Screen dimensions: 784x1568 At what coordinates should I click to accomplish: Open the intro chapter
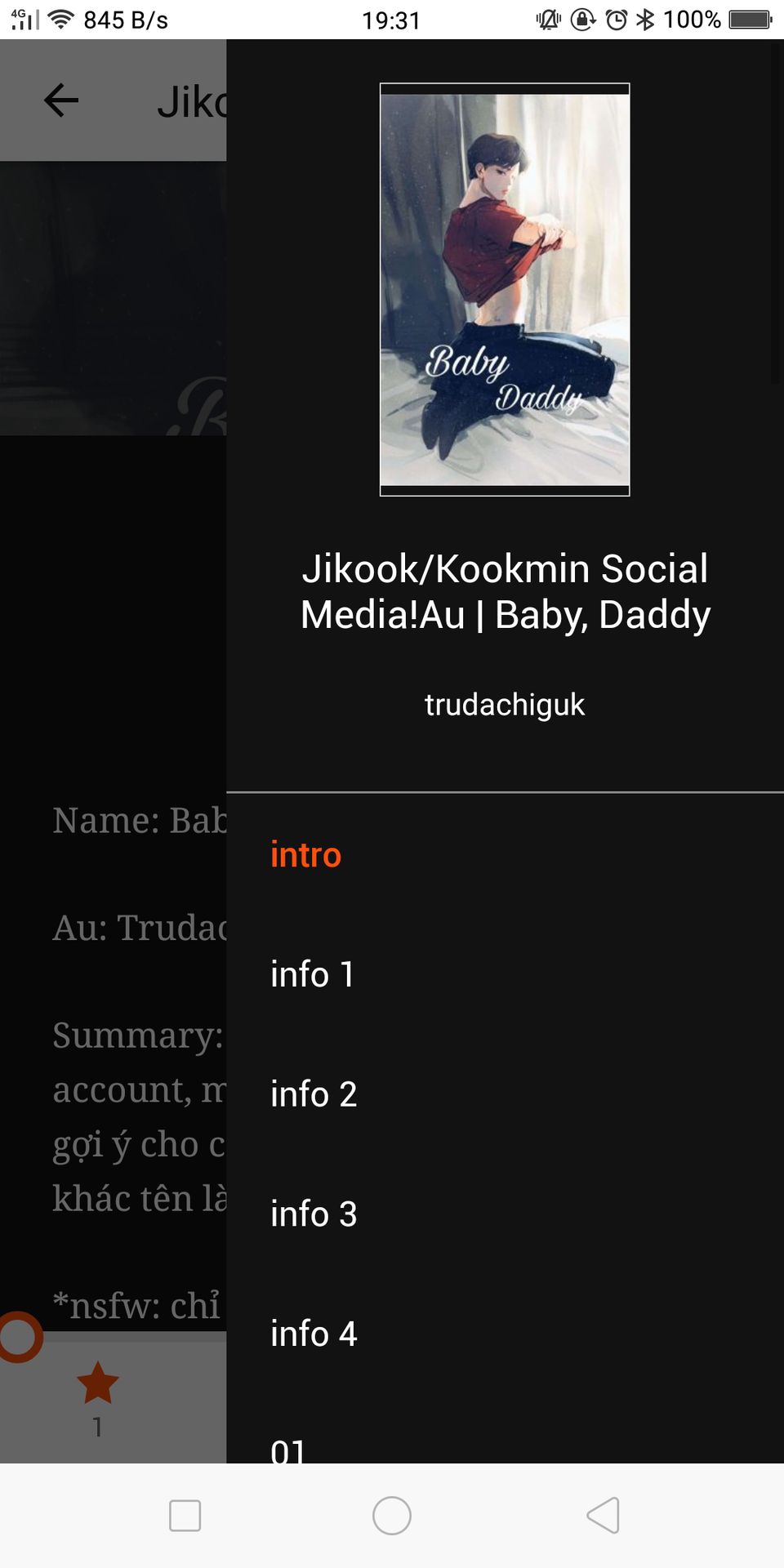306,855
